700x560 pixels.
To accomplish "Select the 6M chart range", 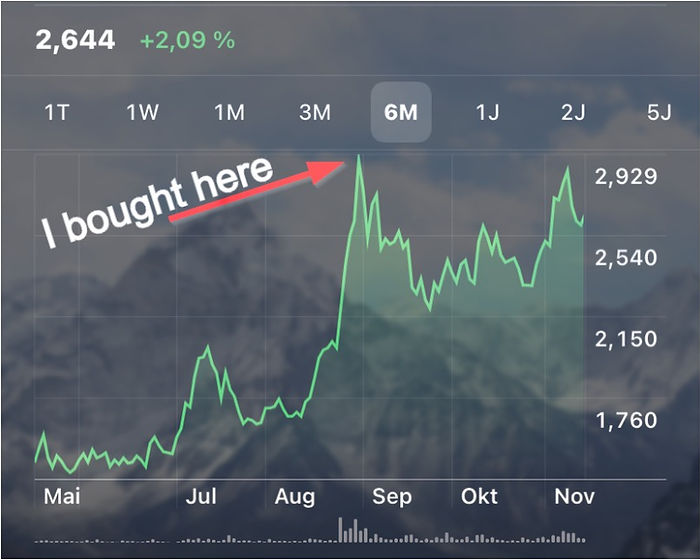I will [401, 112].
